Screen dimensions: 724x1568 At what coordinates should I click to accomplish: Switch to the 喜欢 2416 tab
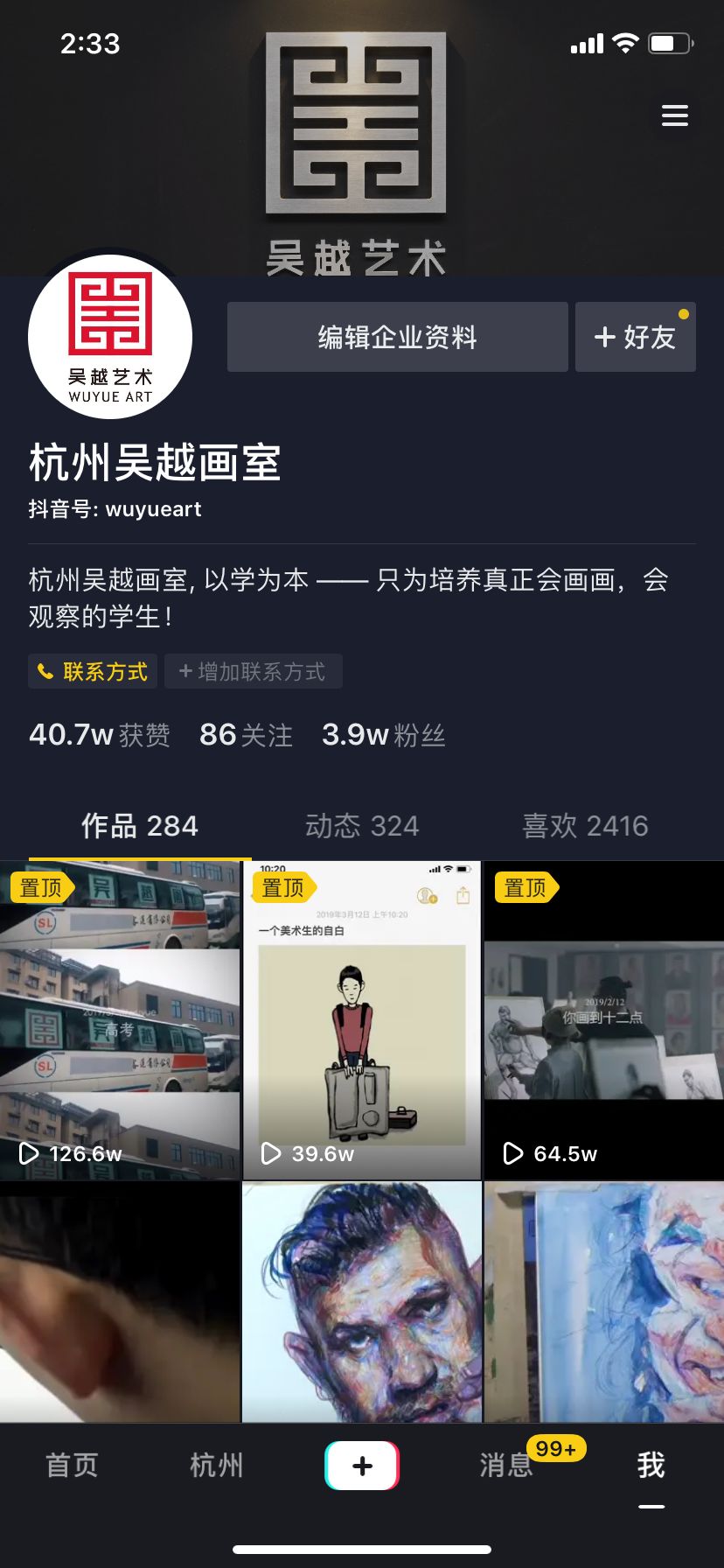585,826
